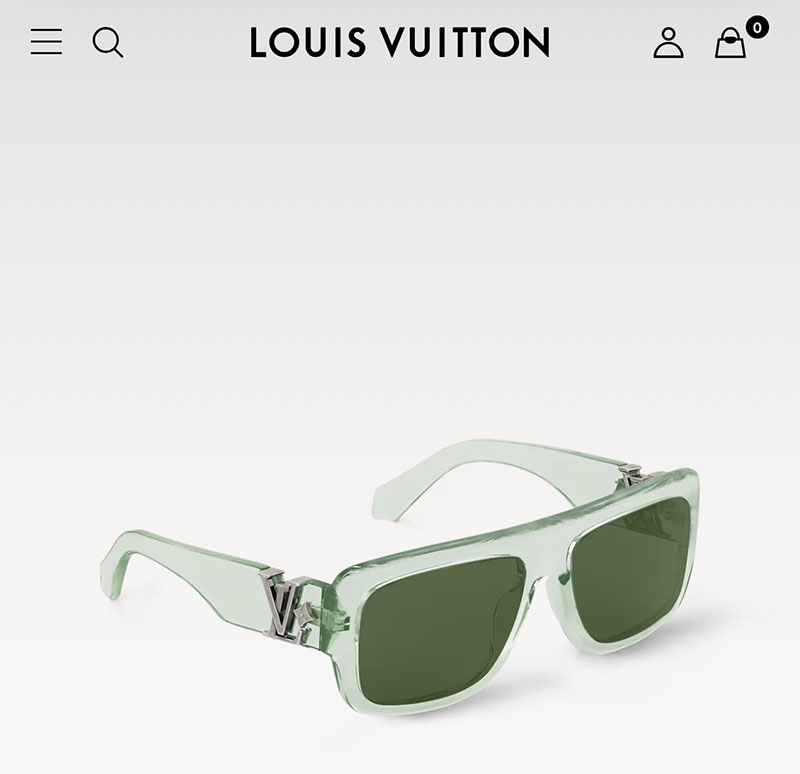
Task: Open the hamburger navigation menu
Action: [x=46, y=42]
